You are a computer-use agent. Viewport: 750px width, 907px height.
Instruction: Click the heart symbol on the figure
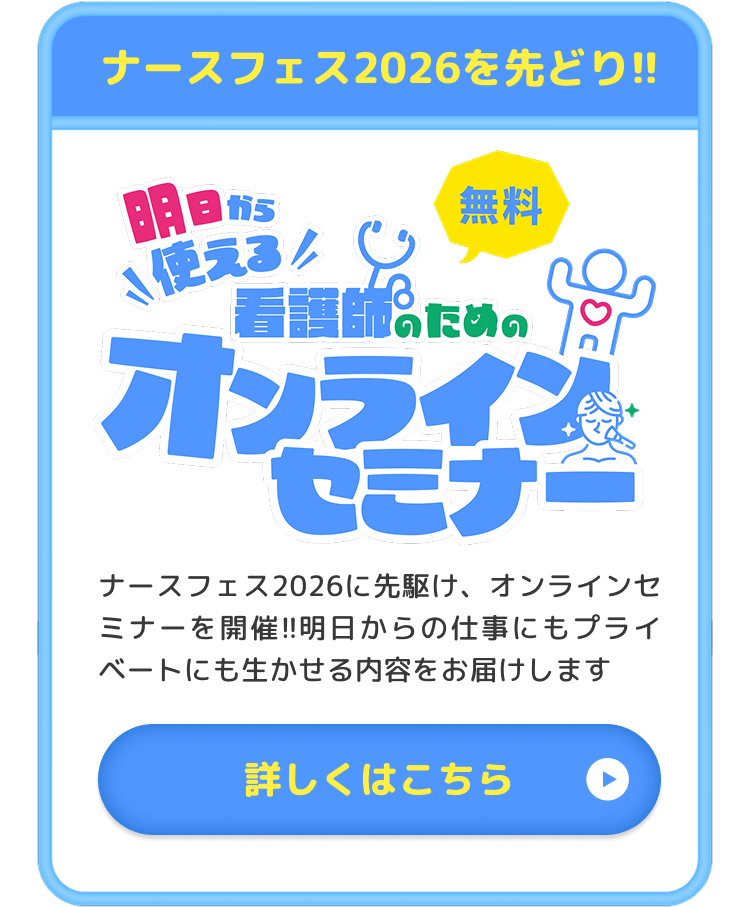coord(596,312)
